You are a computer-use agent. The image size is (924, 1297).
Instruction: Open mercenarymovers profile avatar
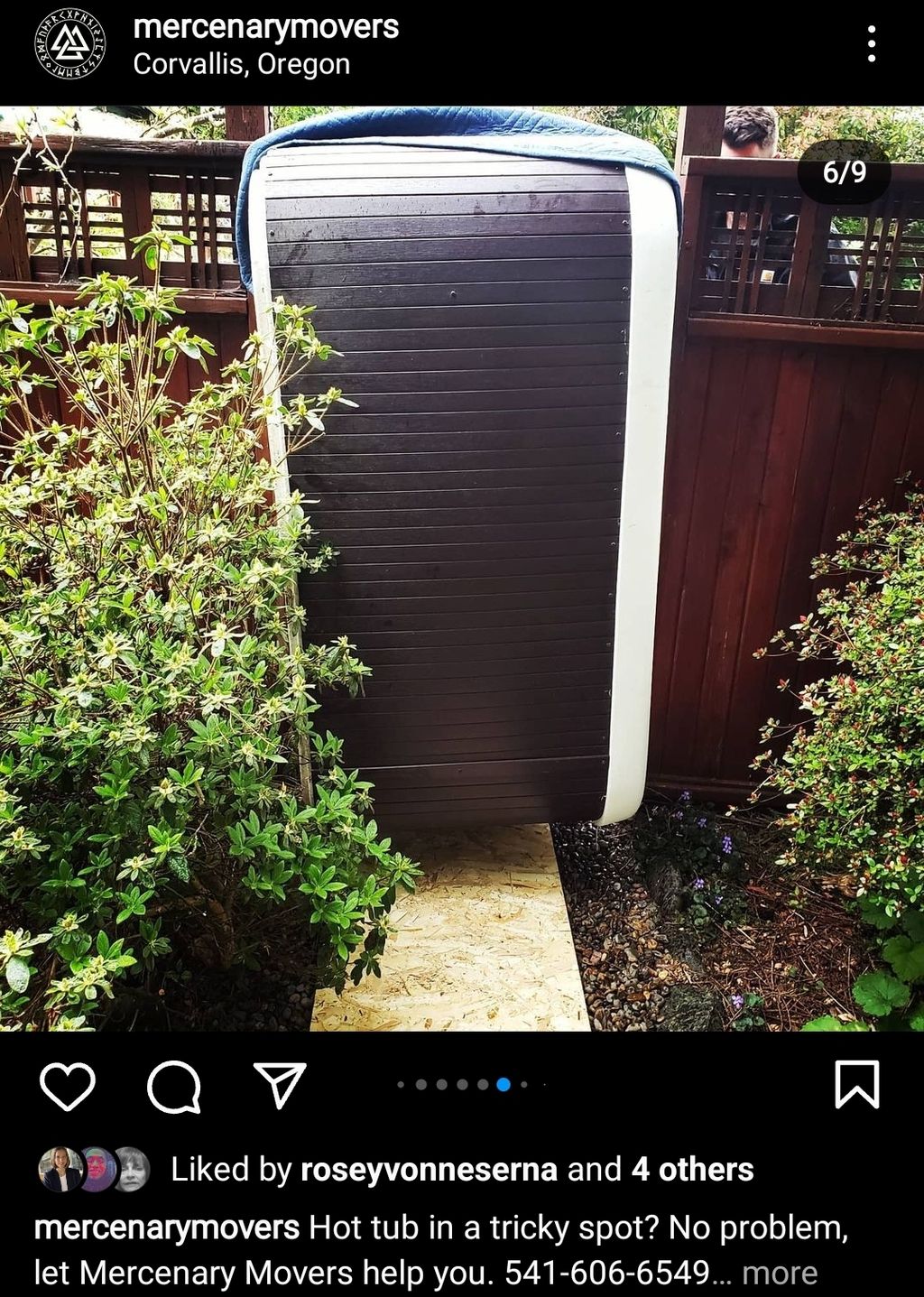click(x=69, y=43)
